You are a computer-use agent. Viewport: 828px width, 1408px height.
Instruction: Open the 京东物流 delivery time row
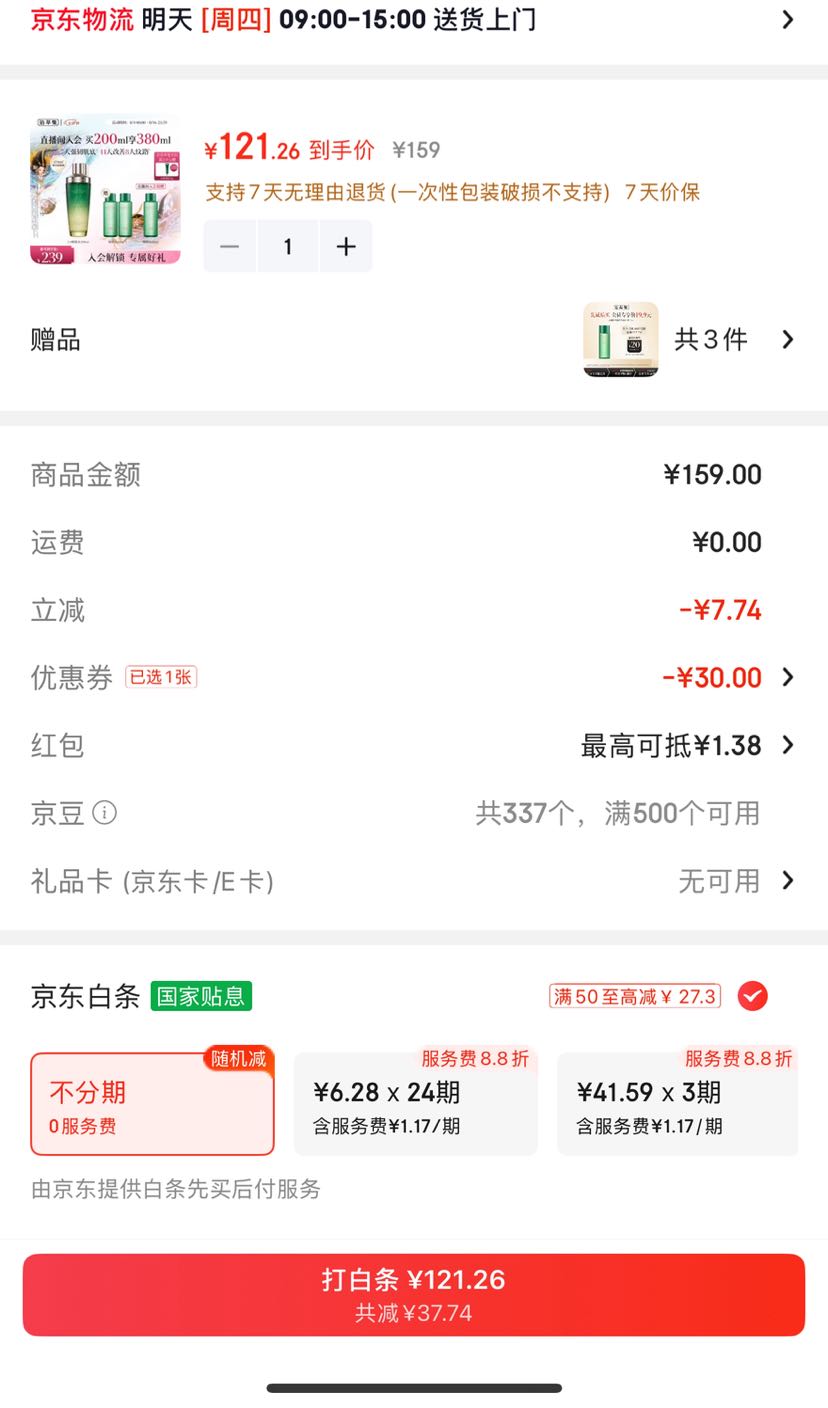pyautogui.click(x=414, y=20)
